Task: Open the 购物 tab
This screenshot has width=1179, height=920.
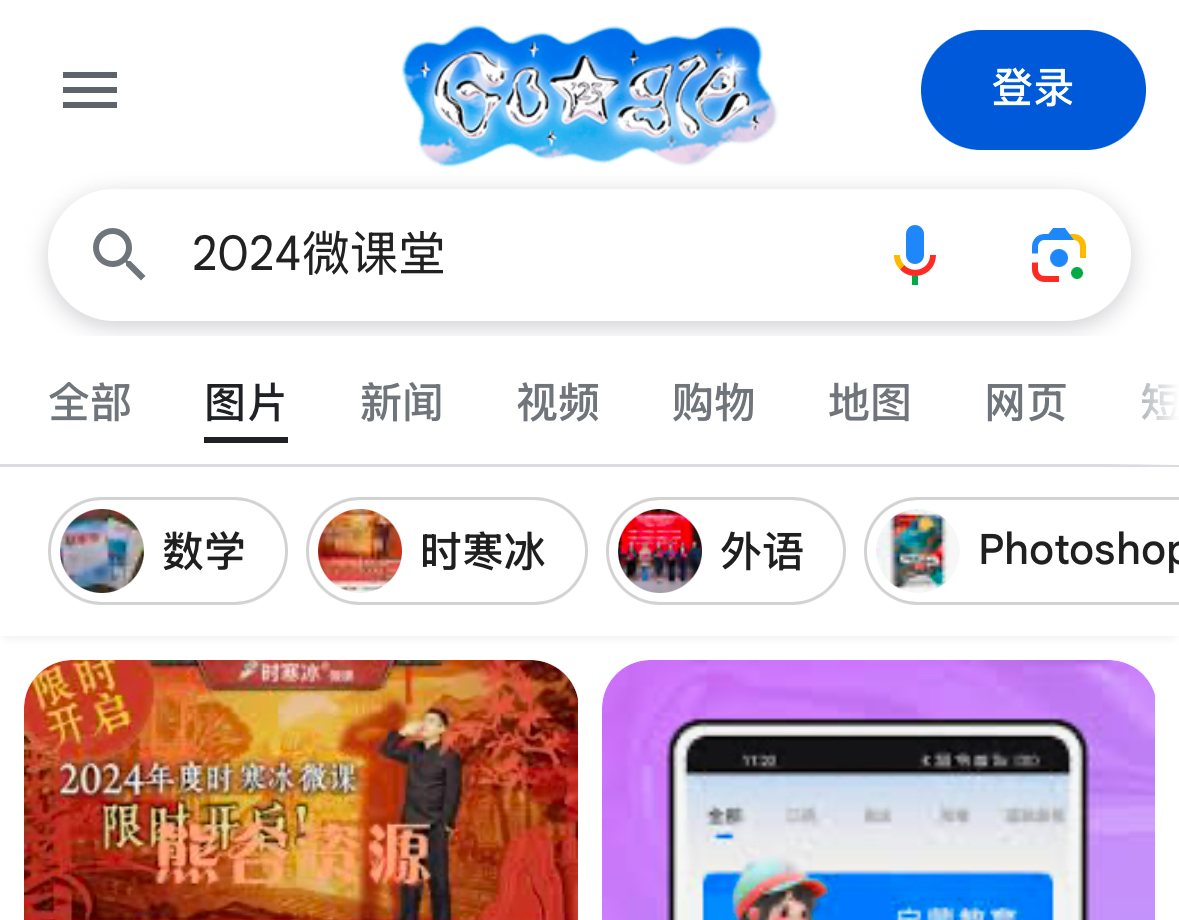Action: click(713, 404)
